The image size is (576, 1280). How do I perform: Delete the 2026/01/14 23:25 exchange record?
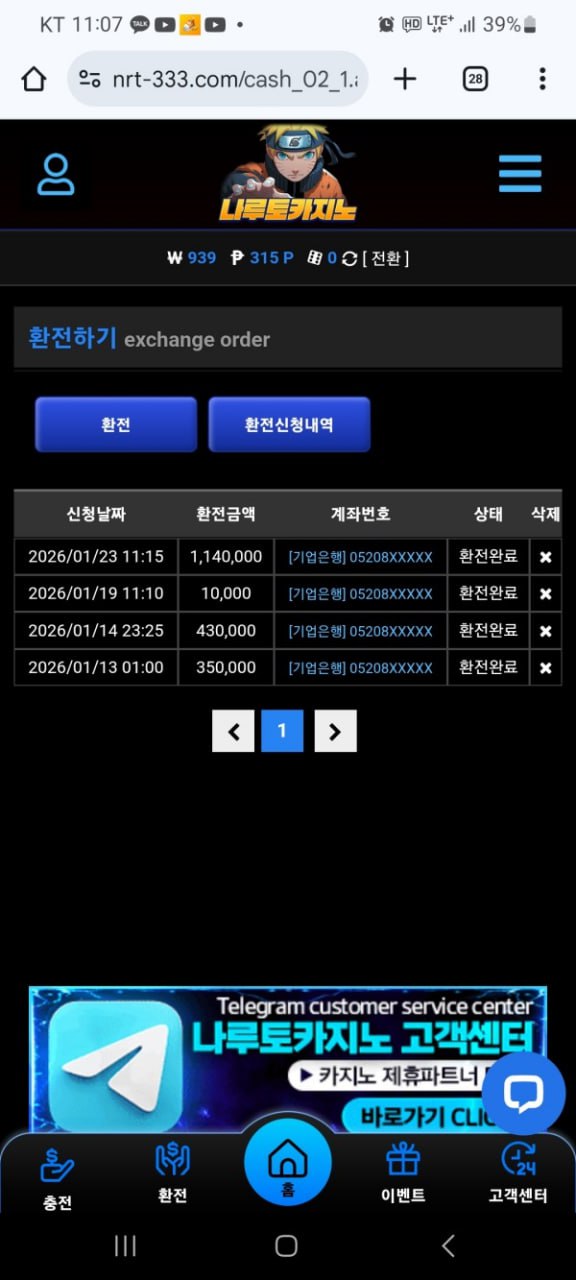[x=545, y=631]
